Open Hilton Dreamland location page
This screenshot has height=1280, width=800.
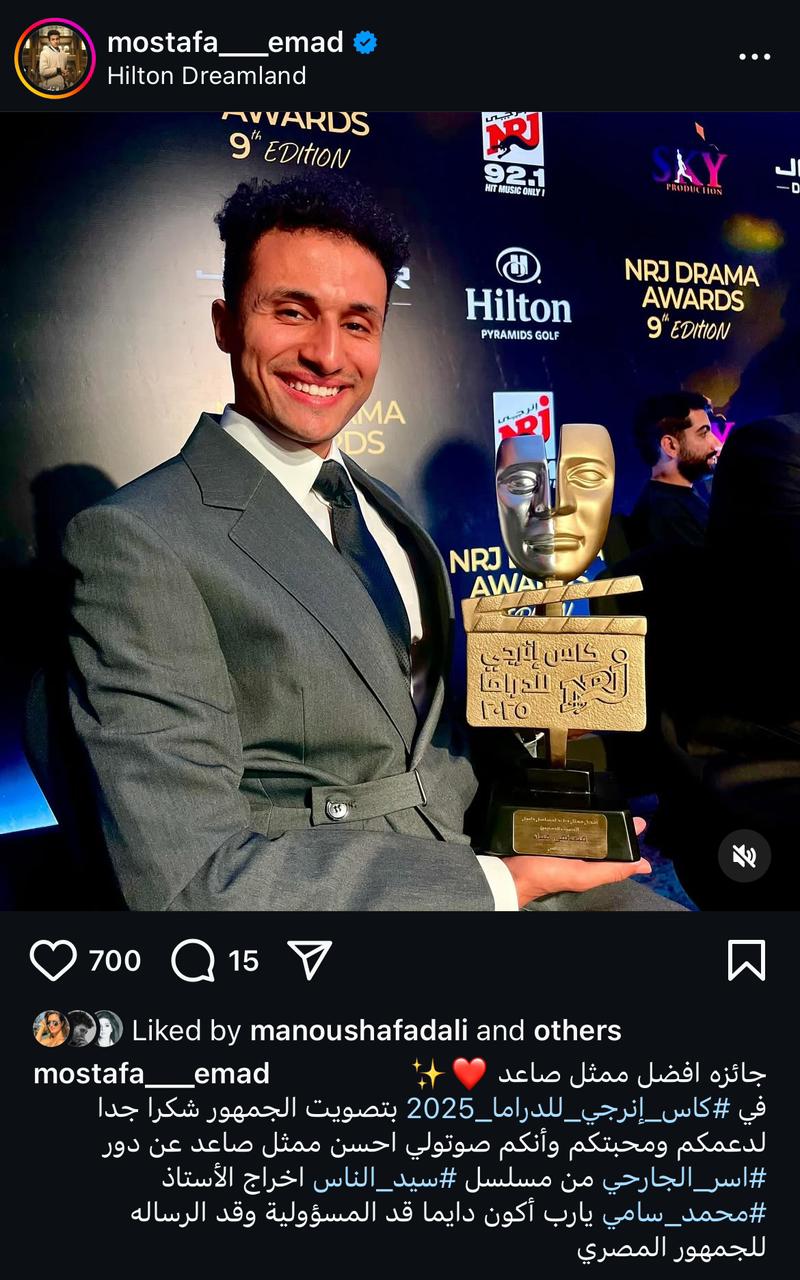pos(206,76)
